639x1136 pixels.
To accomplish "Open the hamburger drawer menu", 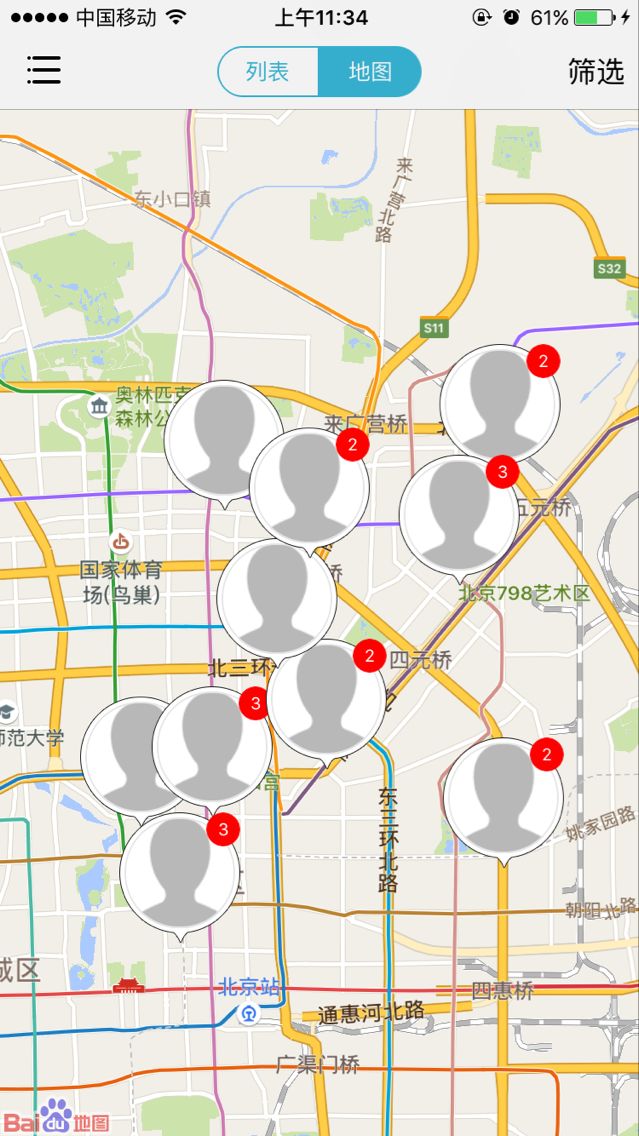I will click(x=43, y=71).
